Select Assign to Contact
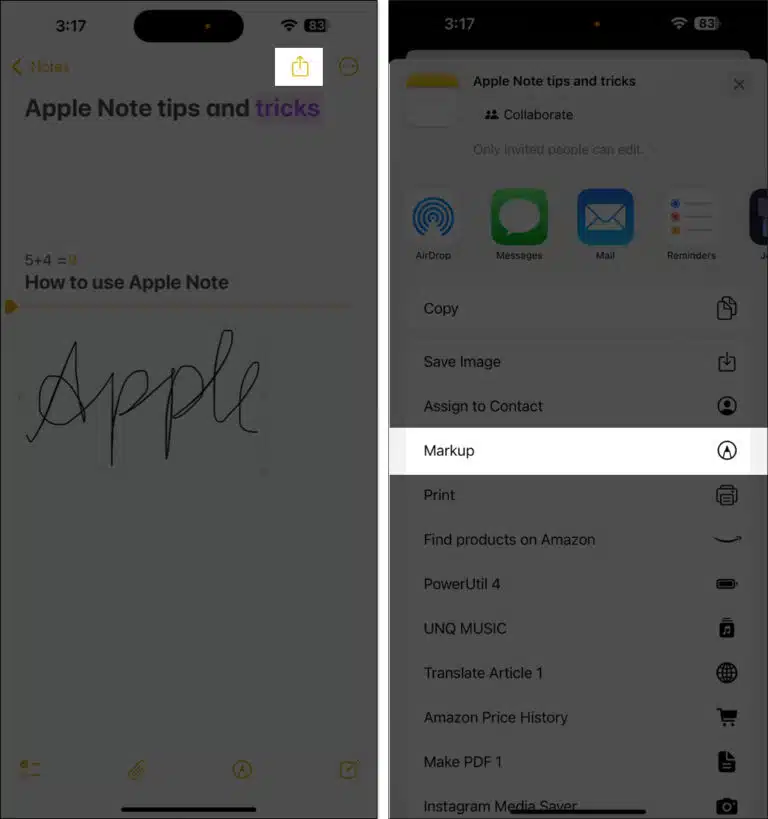This screenshot has width=768, height=819. 578,406
